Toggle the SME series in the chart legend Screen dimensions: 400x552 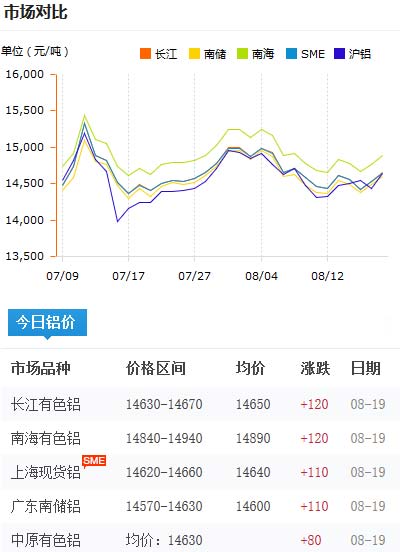305,54
